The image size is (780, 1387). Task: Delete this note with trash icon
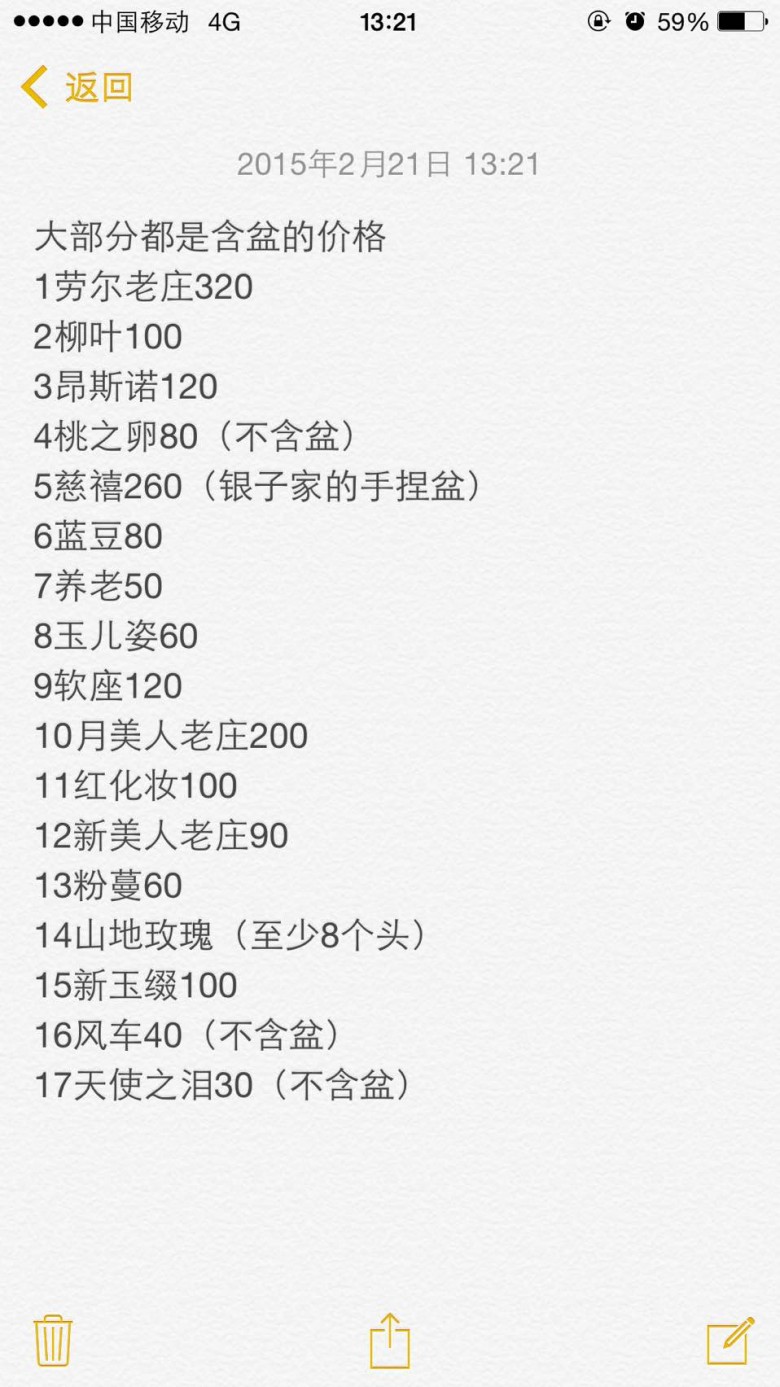(52, 1340)
